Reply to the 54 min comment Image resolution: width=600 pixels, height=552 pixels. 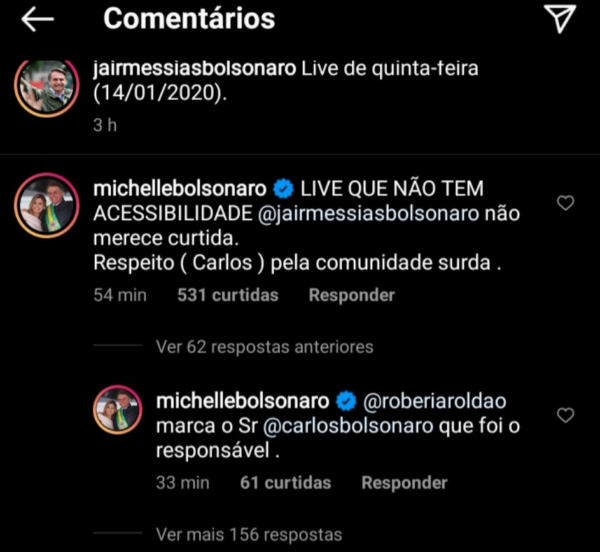[351, 295]
